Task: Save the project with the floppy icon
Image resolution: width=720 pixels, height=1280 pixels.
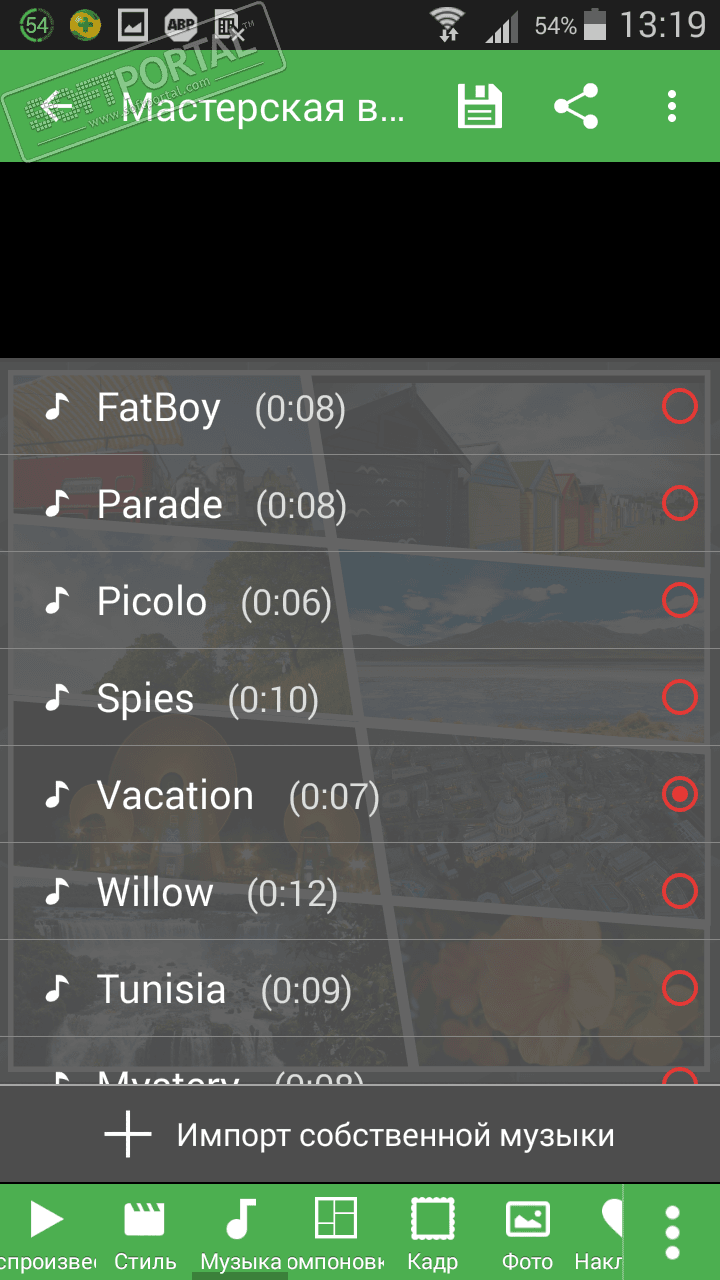Action: coord(480,106)
